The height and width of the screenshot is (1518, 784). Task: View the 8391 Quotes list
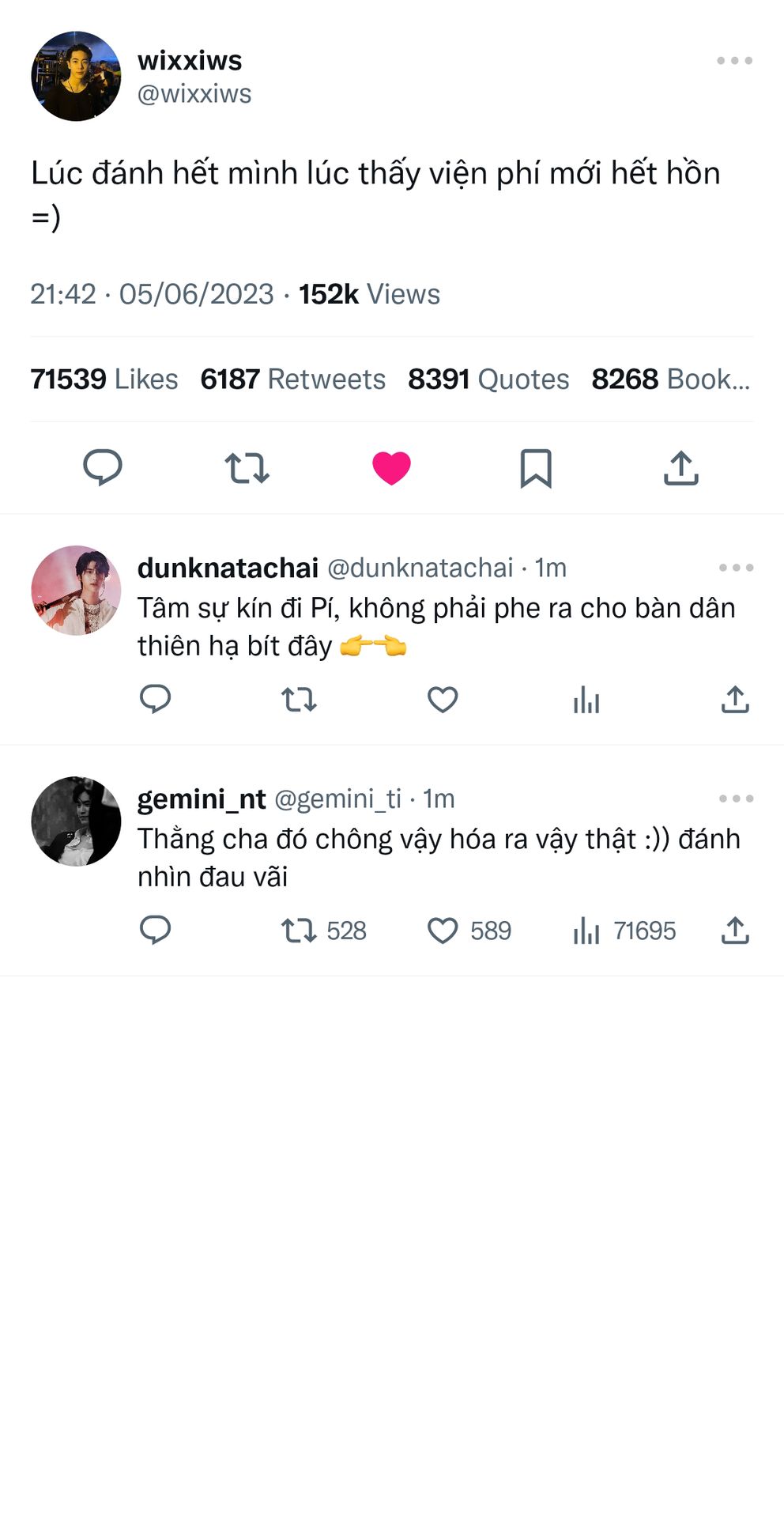[488, 379]
